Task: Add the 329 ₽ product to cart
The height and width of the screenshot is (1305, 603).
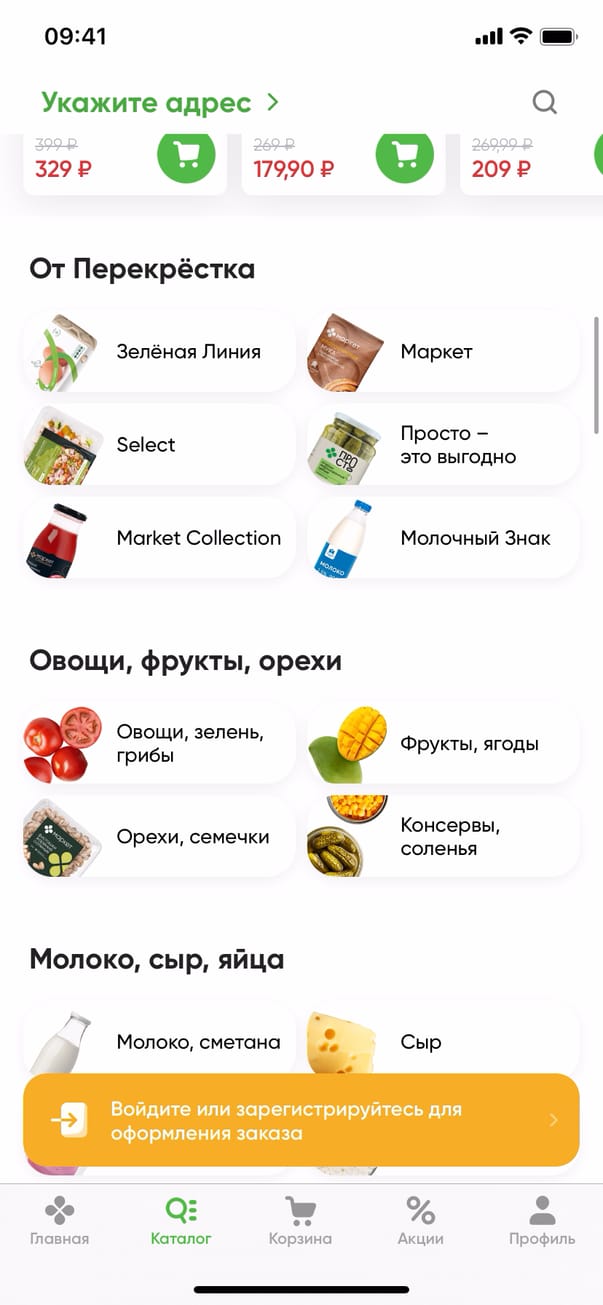Action: click(186, 154)
